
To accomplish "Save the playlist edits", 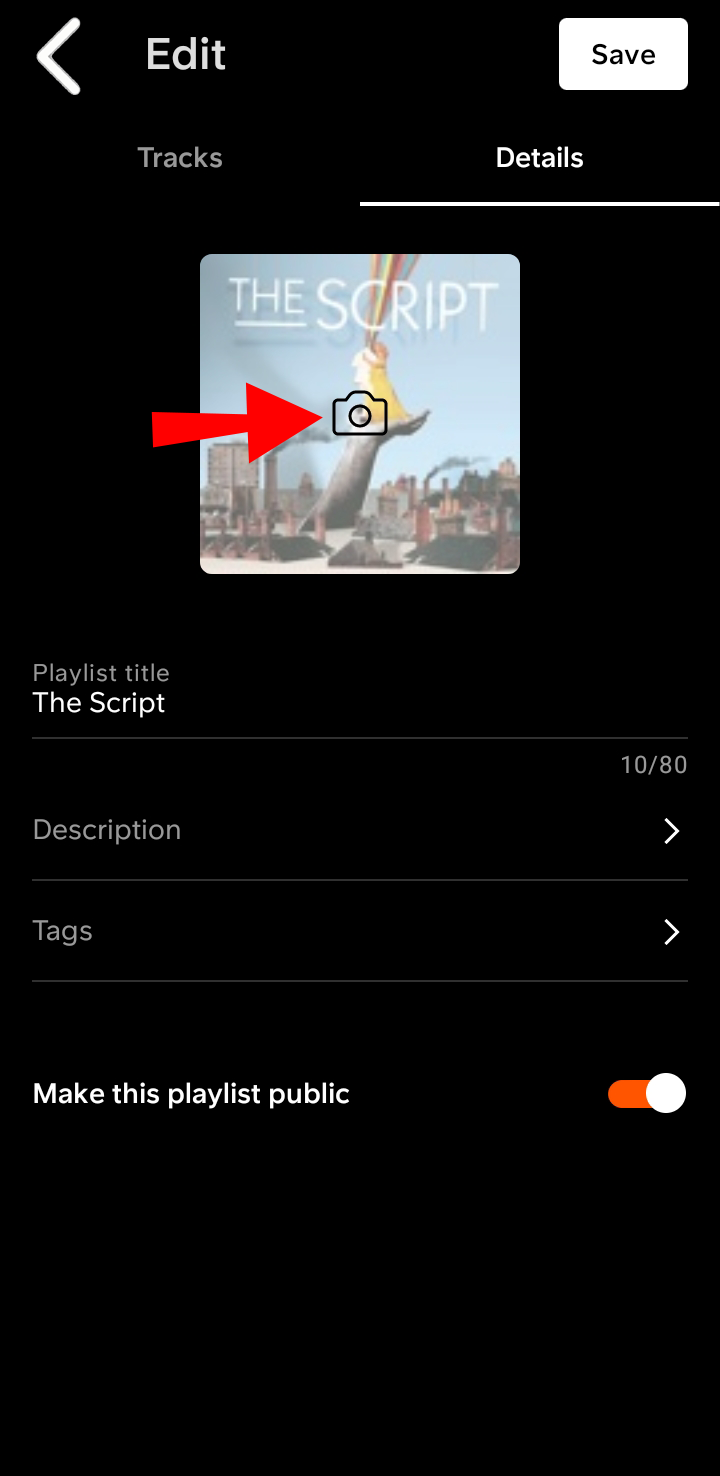I will coord(623,54).
